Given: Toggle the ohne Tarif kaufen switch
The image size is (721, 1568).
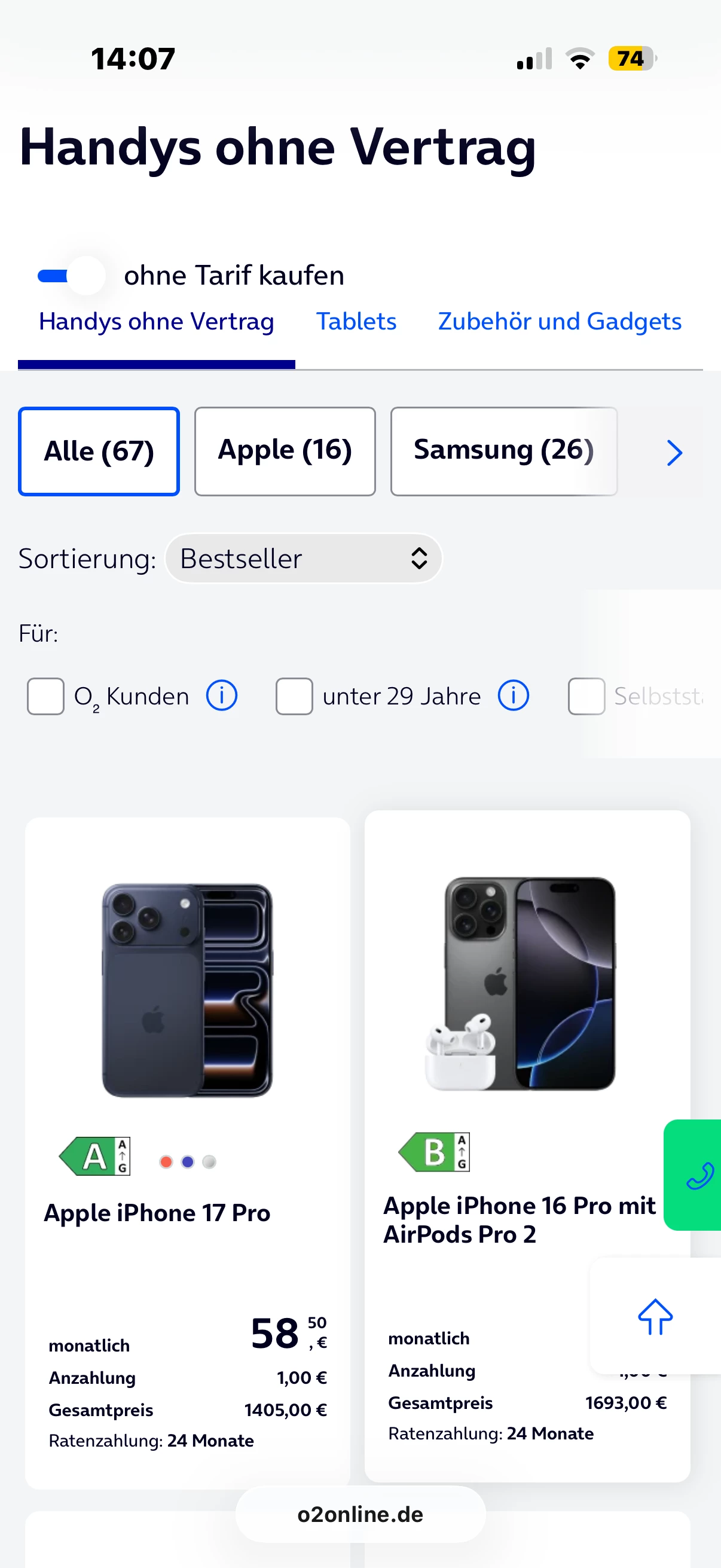Looking at the screenshot, I should click(72, 276).
